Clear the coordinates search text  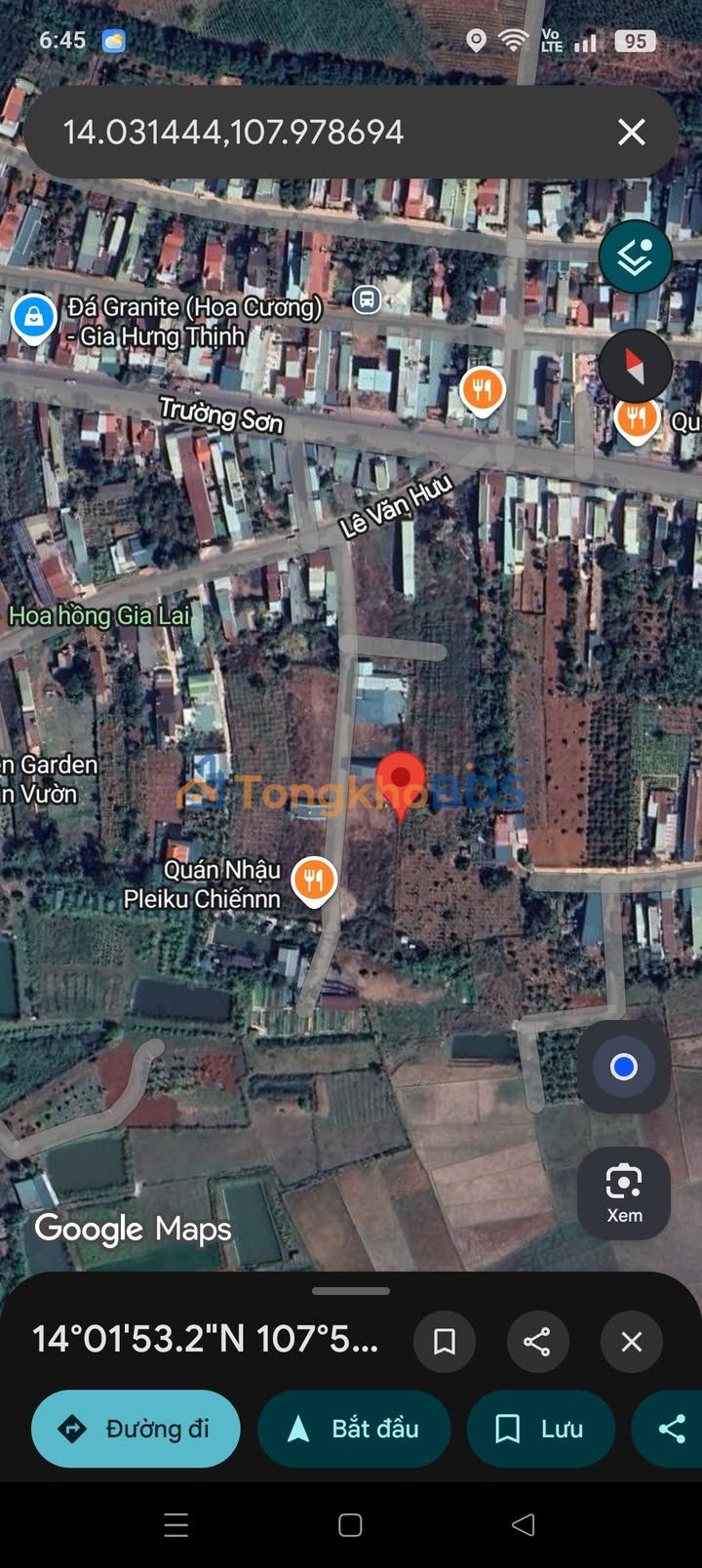[632, 133]
